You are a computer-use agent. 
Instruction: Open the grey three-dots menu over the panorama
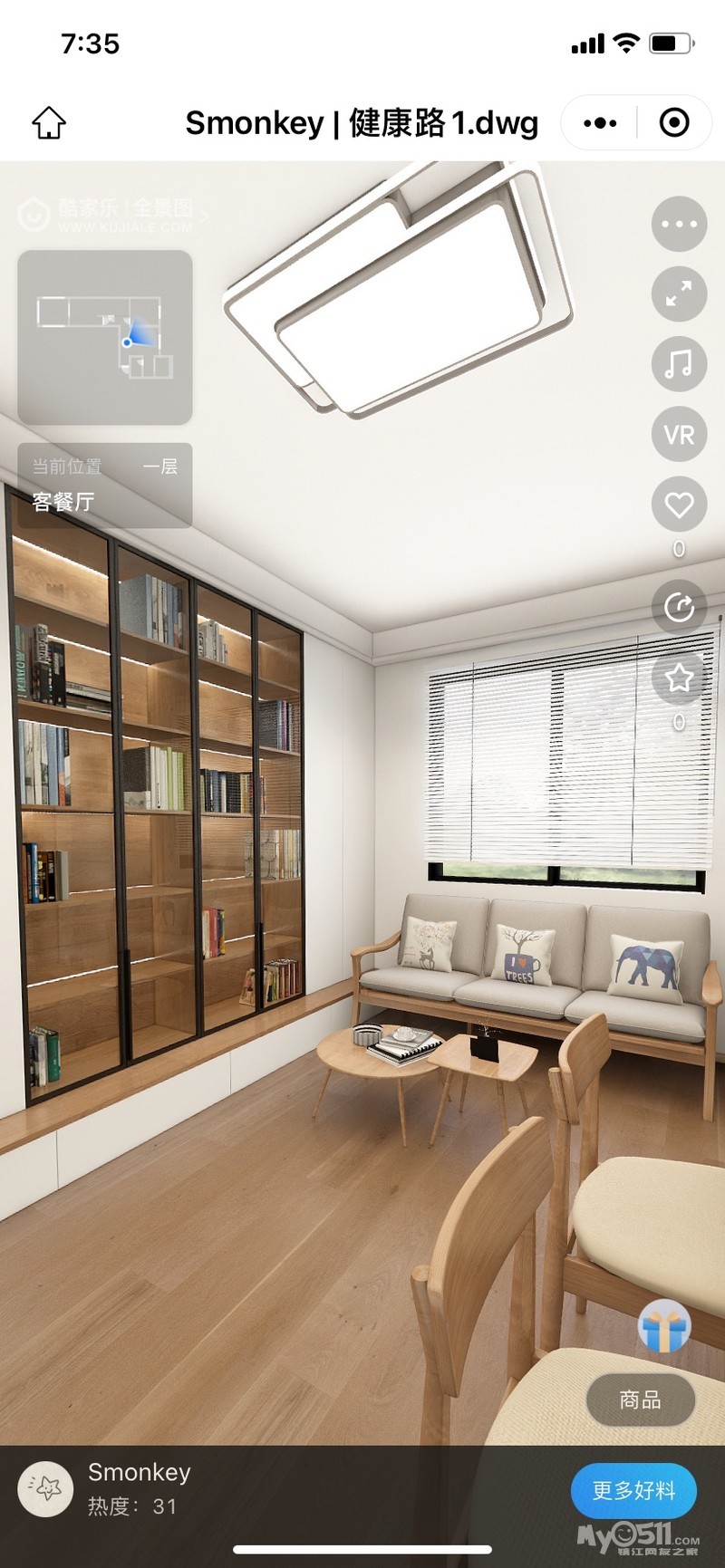(x=679, y=224)
